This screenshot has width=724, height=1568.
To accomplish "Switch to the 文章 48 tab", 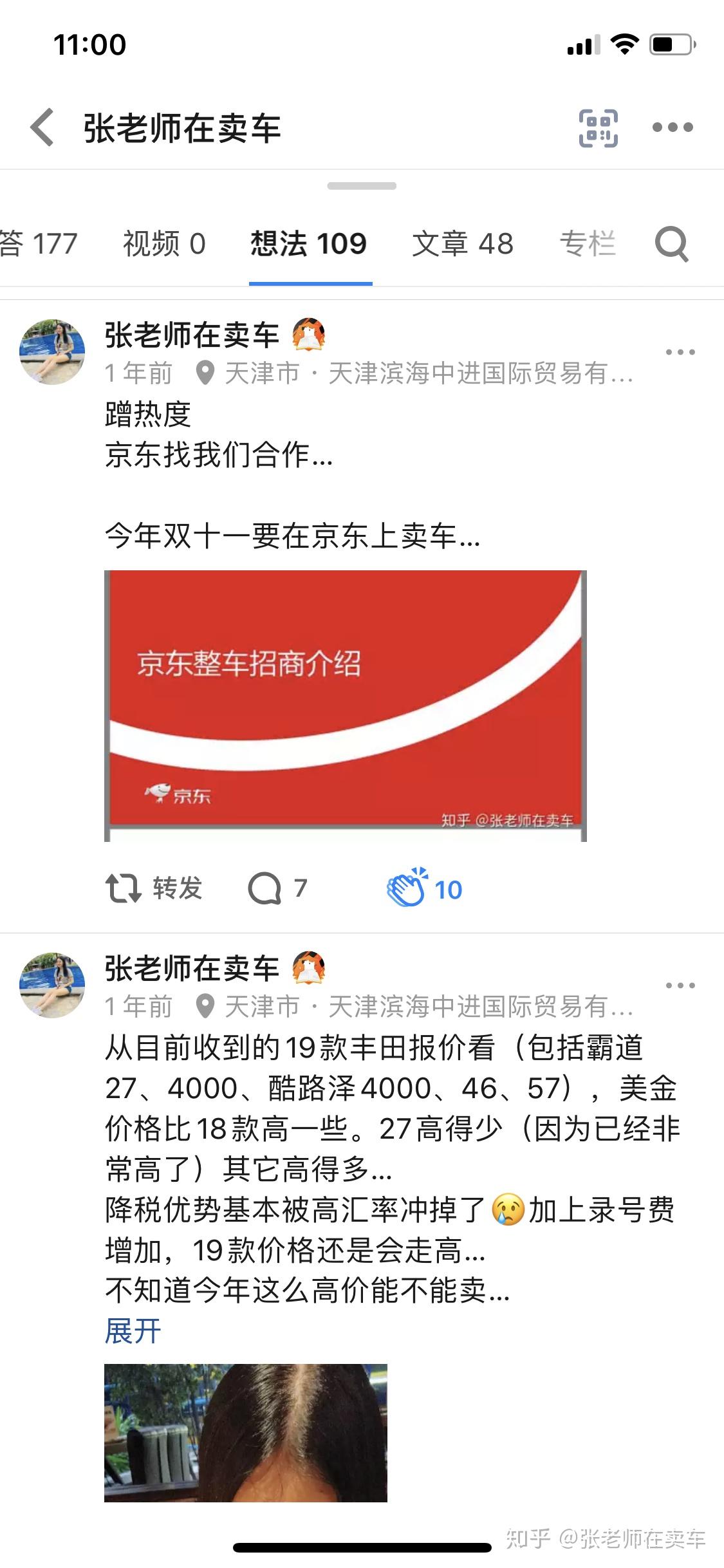I will click(463, 244).
